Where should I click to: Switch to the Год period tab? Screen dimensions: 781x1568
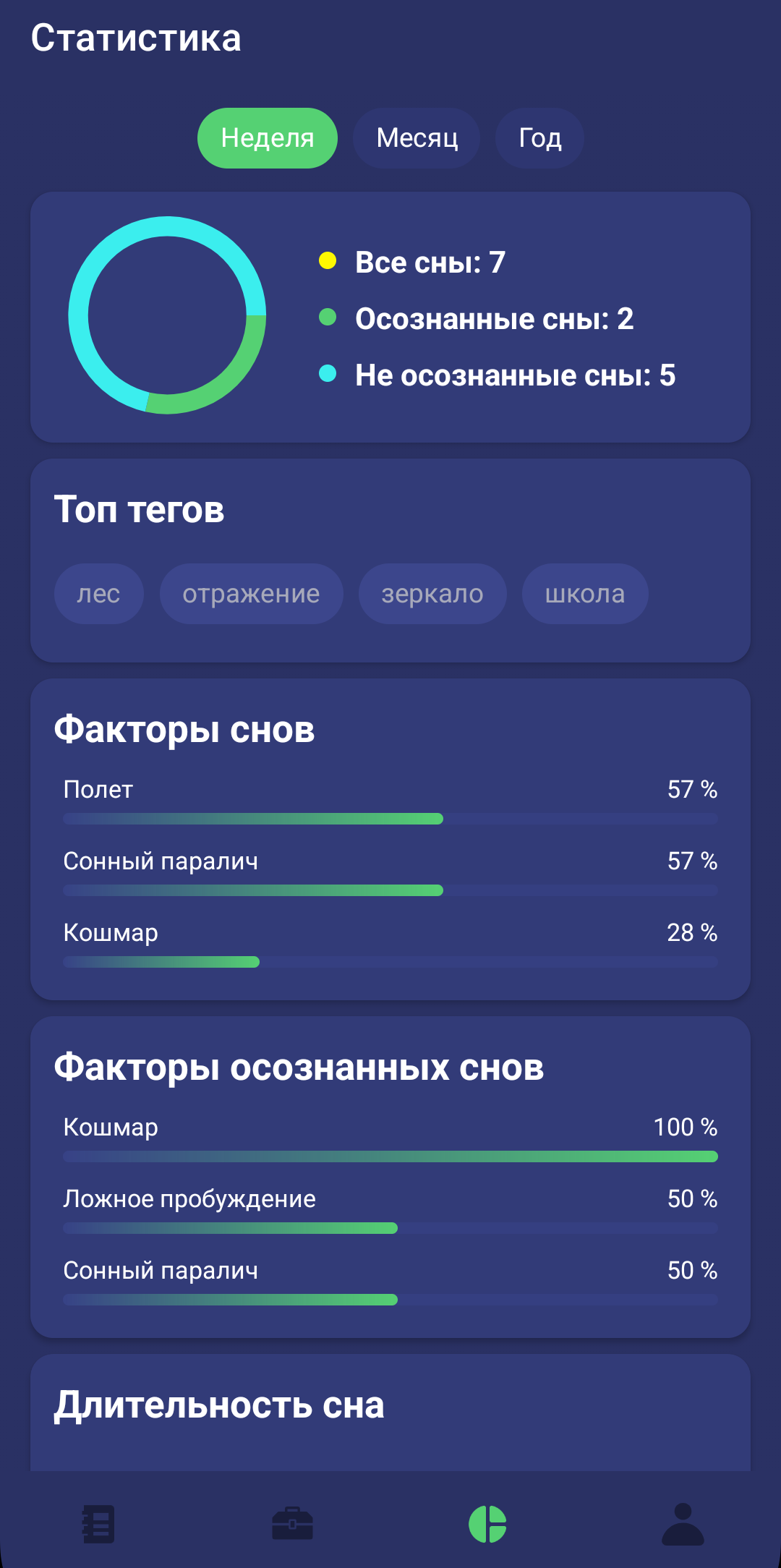[539, 137]
